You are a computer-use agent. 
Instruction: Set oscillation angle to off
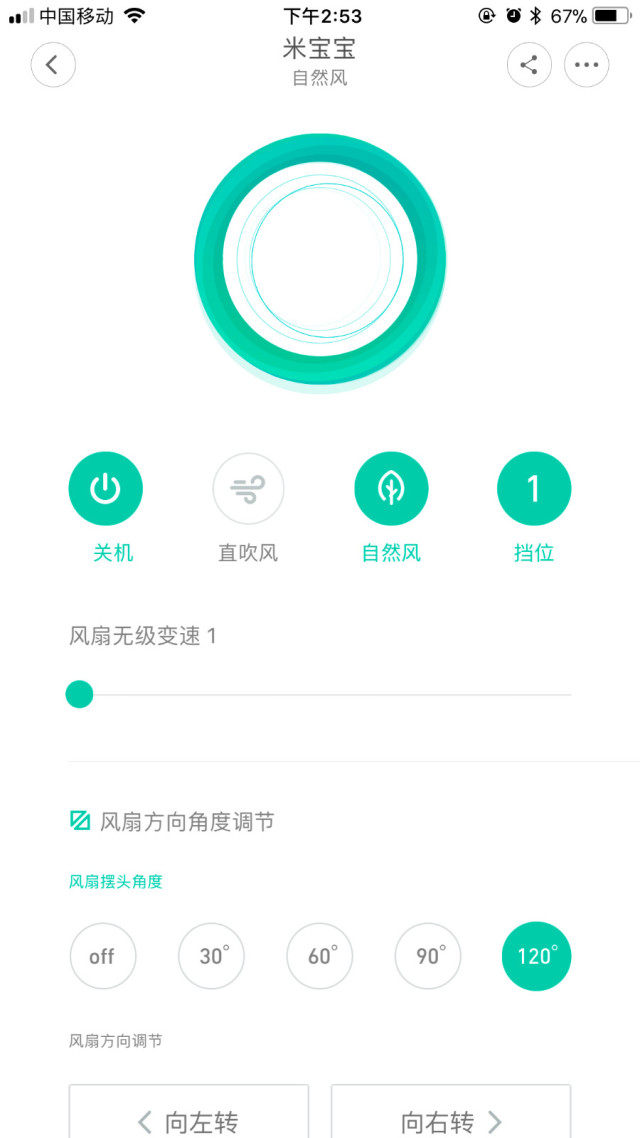coord(102,956)
